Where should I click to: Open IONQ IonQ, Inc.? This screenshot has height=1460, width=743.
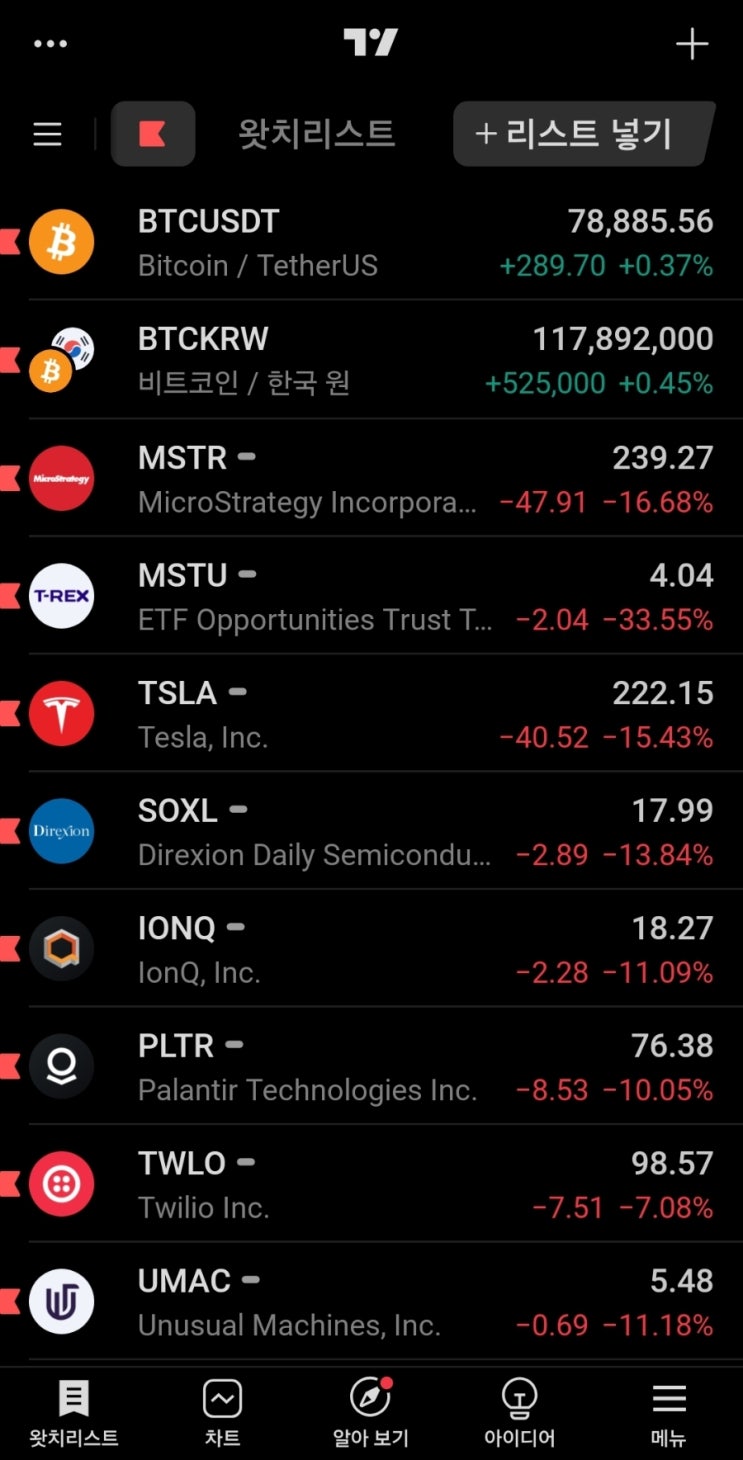pos(371,948)
